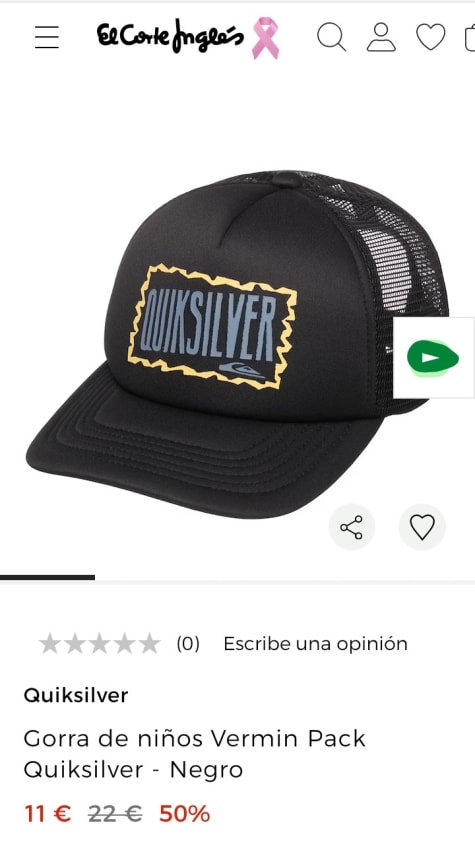The height and width of the screenshot is (858, 475).
Task: Open the shopping bag icon
Action: (470, 37)
